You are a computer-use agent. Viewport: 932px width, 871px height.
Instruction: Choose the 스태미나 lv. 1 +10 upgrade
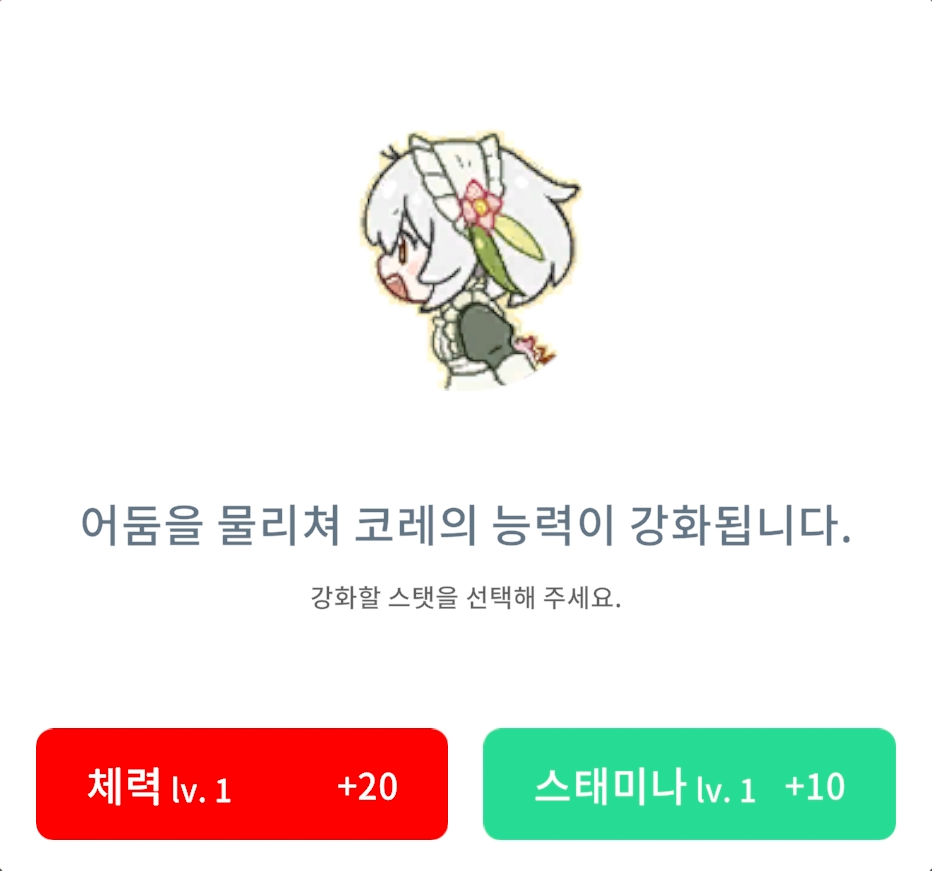689,785
